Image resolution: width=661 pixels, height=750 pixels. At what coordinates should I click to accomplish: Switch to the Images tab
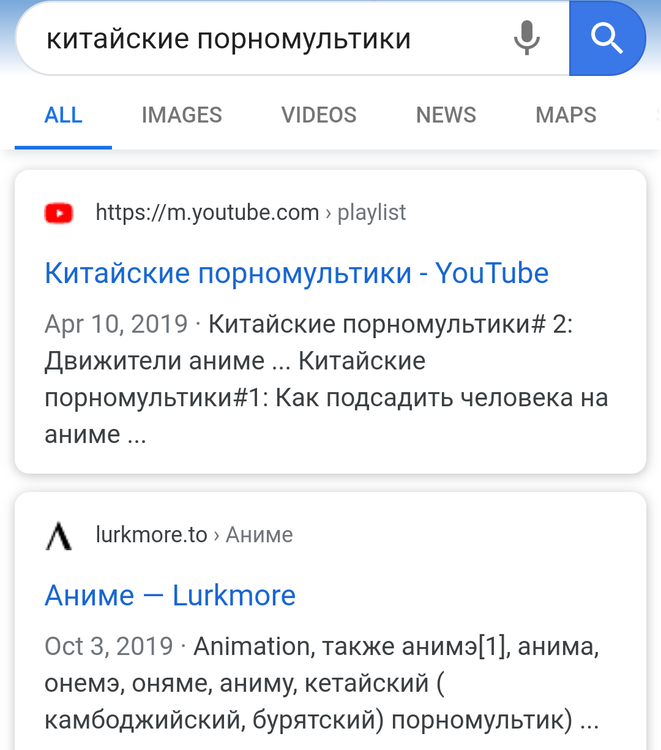(182, 115)
